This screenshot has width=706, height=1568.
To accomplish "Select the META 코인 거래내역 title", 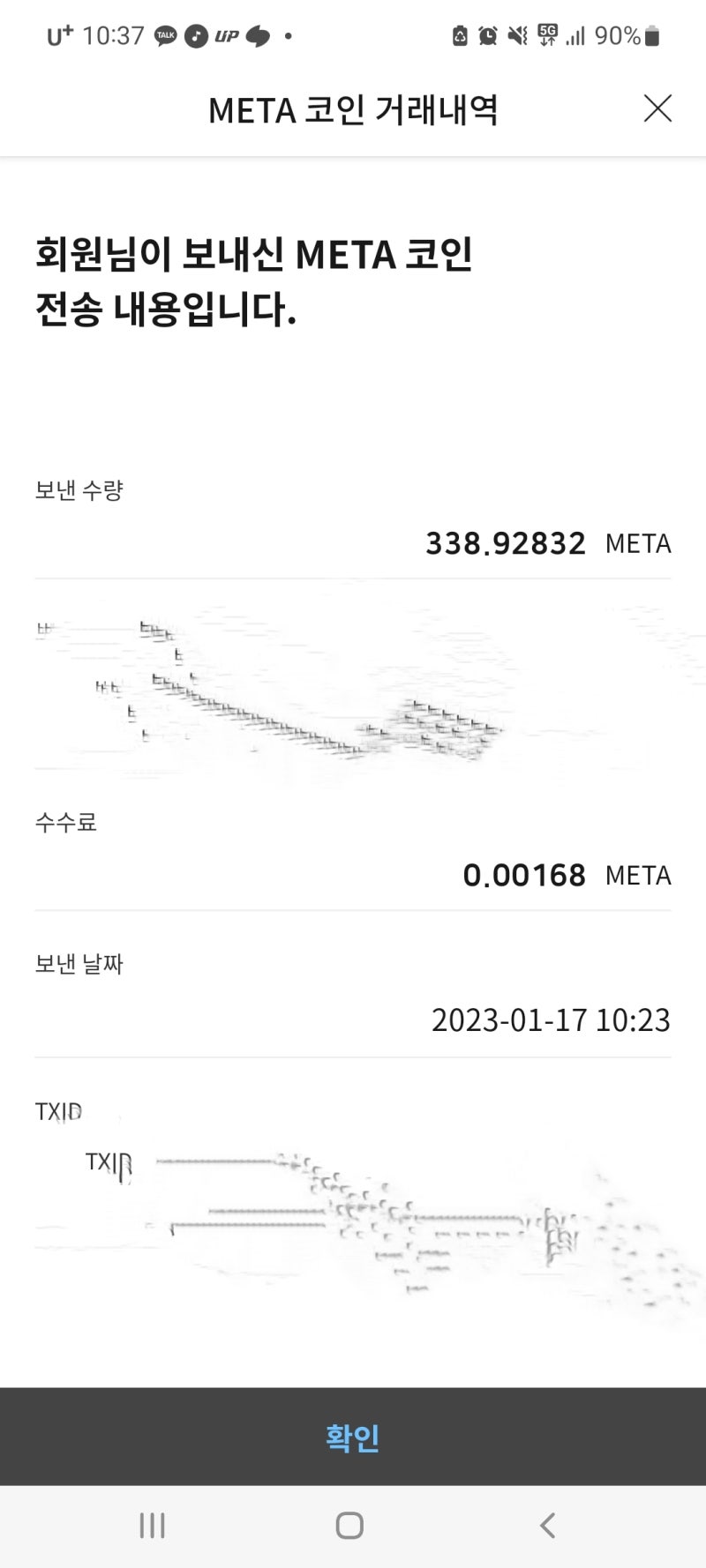I will click(x=353, y=109).
